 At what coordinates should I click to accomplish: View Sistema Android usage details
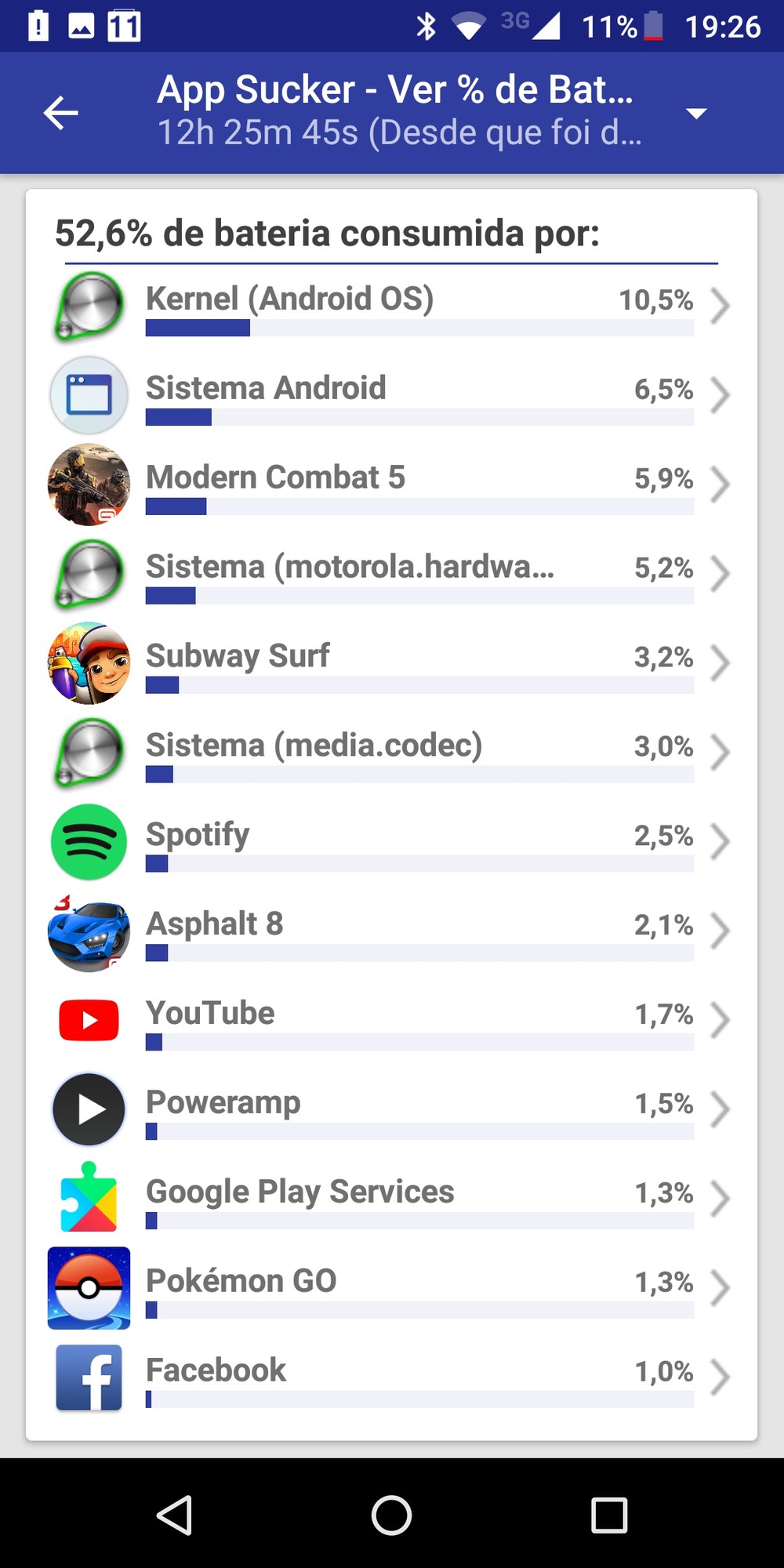click(392, 395)
